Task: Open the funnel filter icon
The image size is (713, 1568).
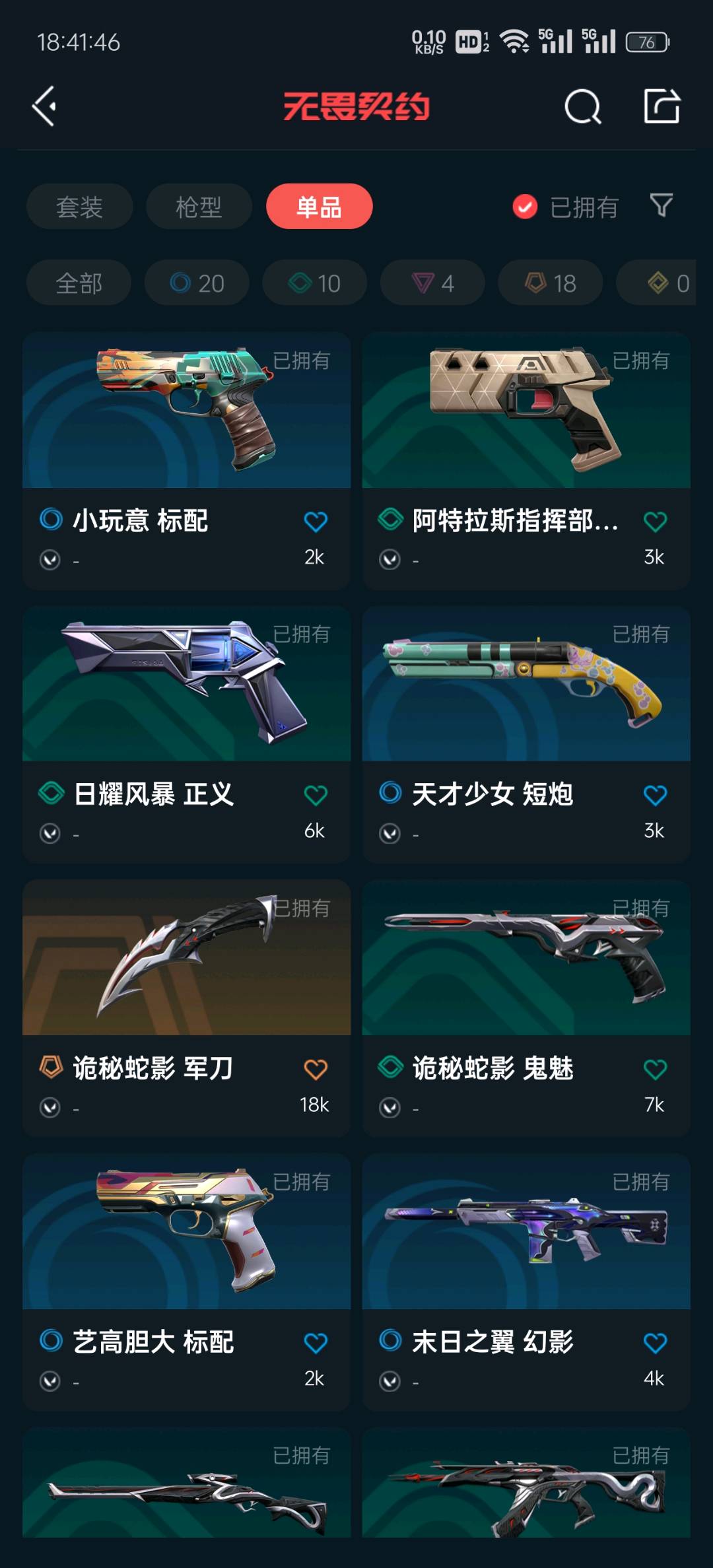Action: pos(662,205)
